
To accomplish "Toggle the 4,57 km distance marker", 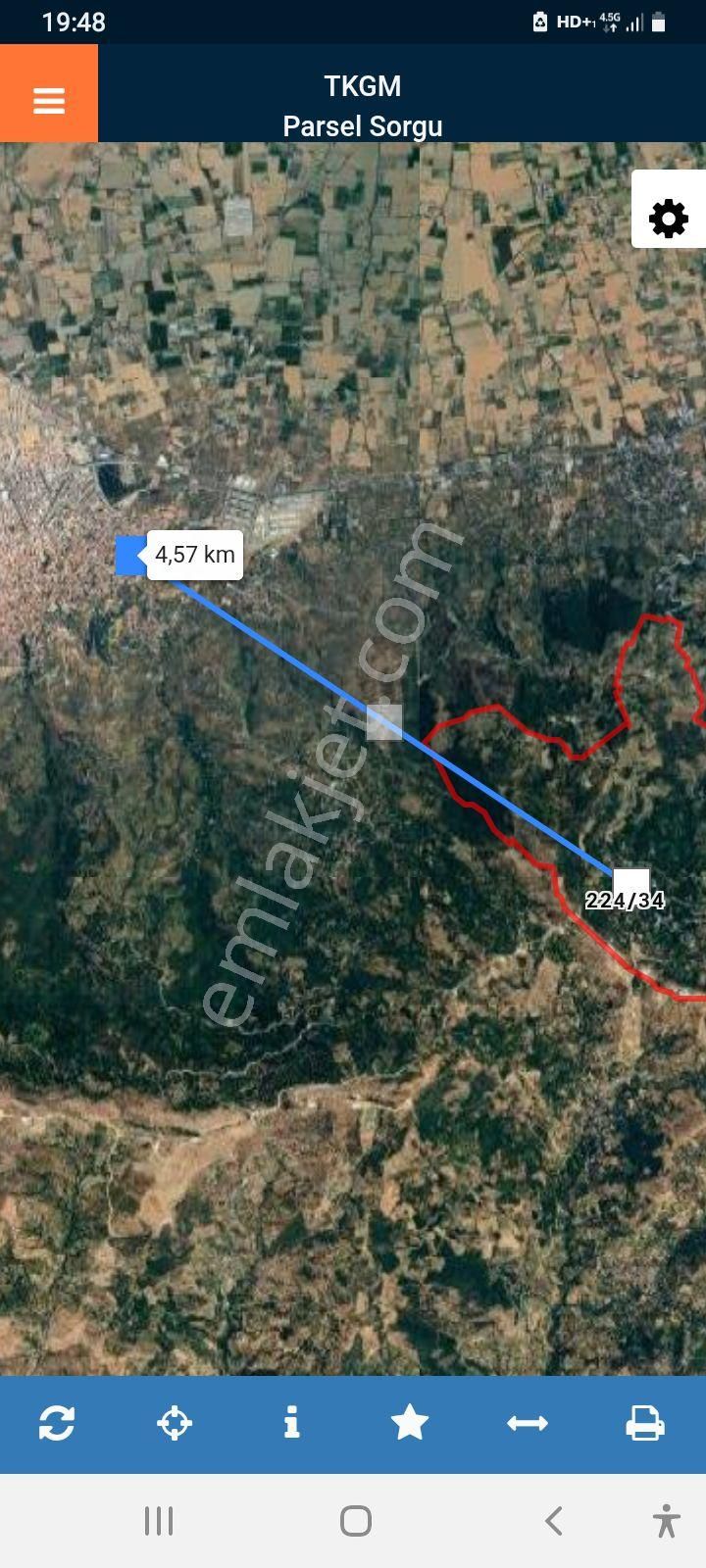I will pyautogui.click(x=194, y=555).
